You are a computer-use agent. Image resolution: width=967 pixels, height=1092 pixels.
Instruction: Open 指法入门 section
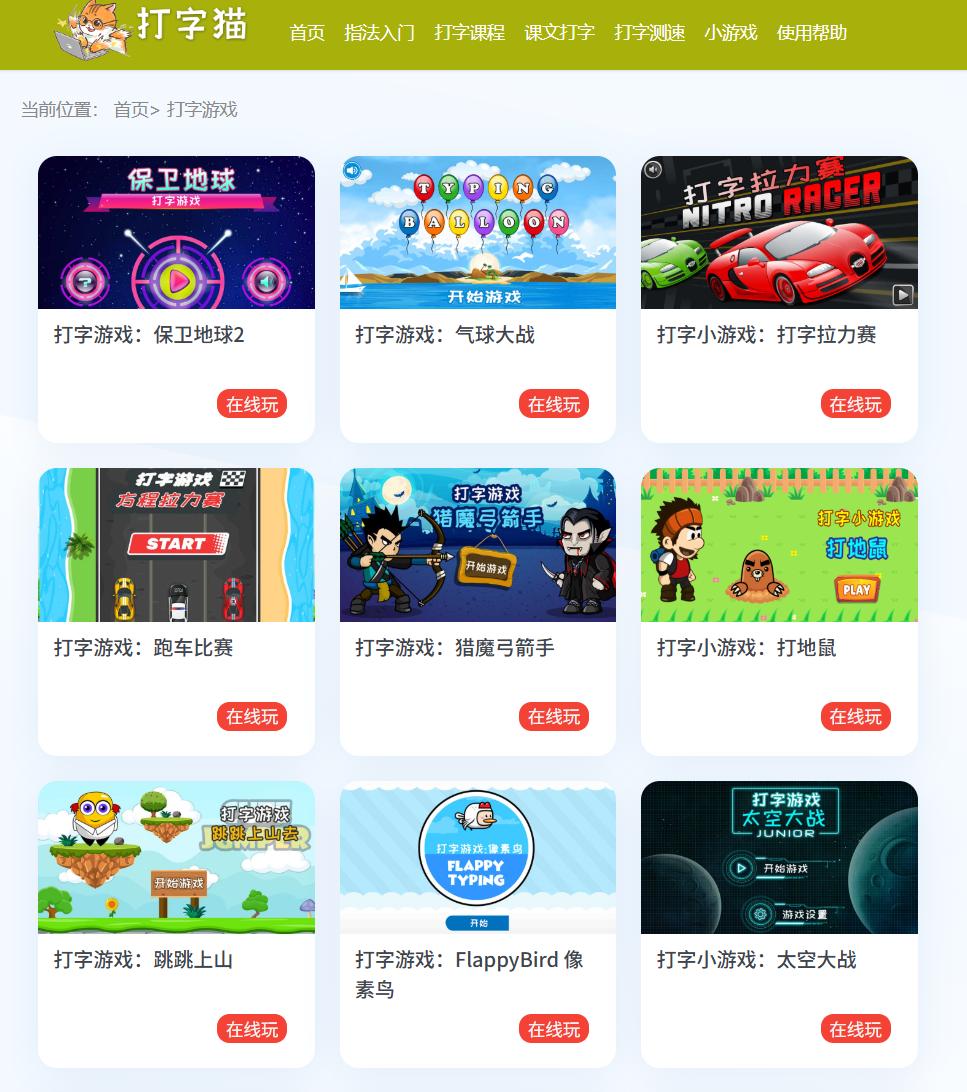(379, 33)
